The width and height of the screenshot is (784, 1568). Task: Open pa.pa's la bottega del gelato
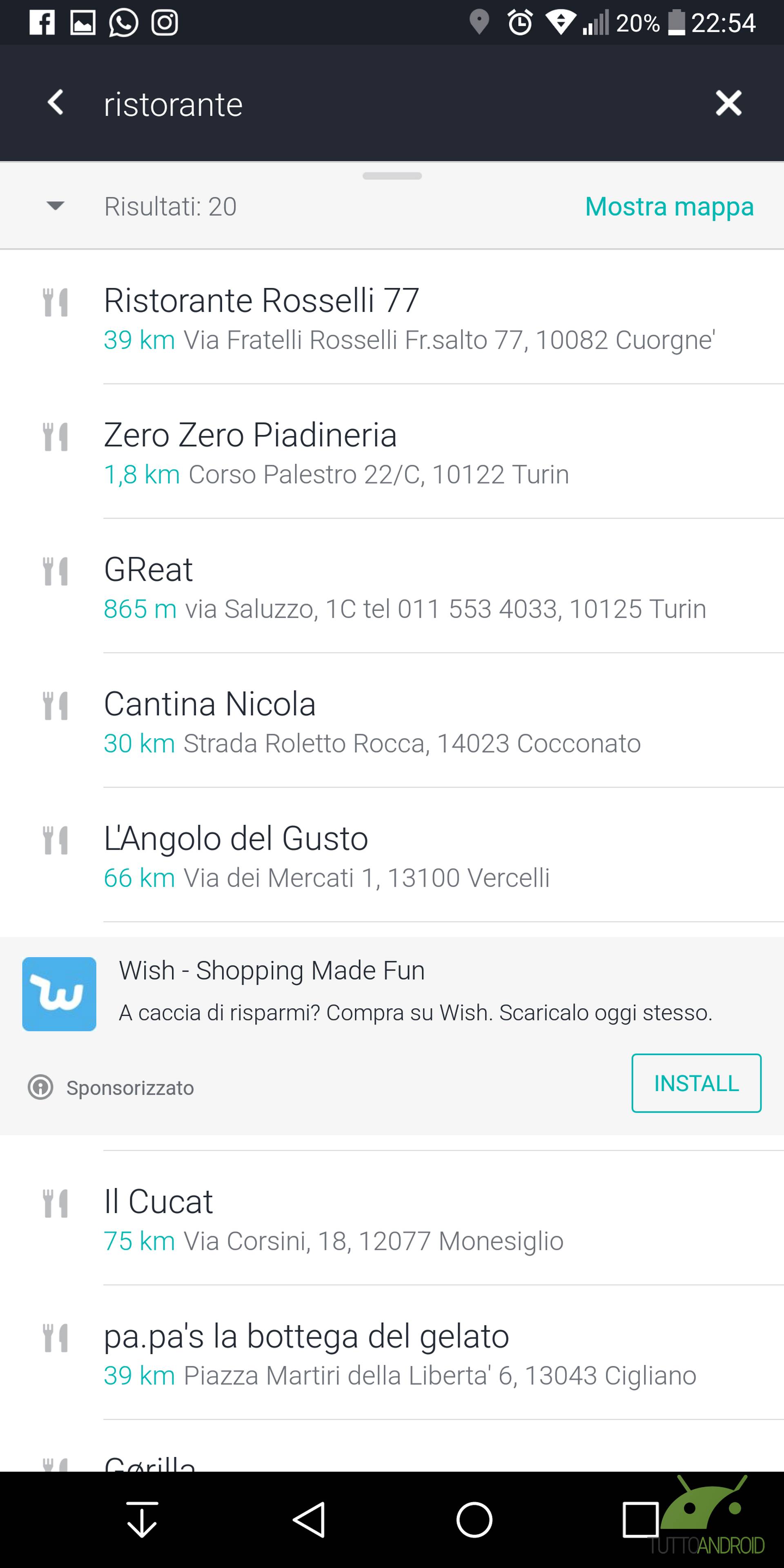coord(392,1352)
